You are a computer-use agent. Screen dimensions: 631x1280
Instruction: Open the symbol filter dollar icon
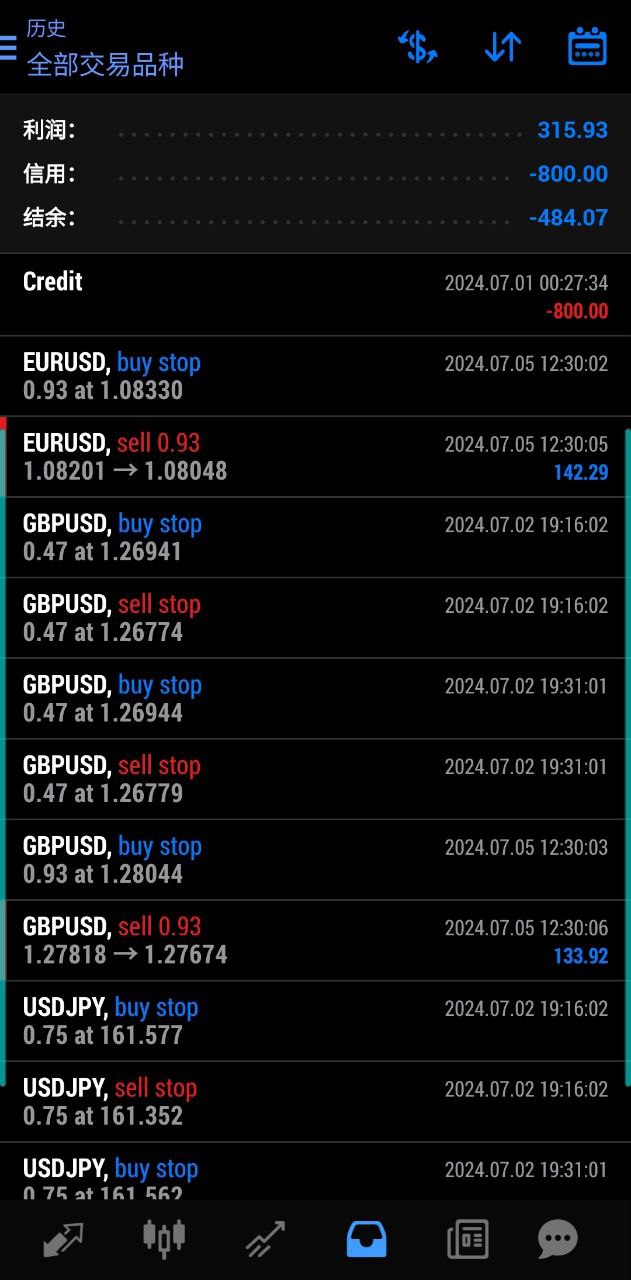pyautogui.click(x=417, y=47)
